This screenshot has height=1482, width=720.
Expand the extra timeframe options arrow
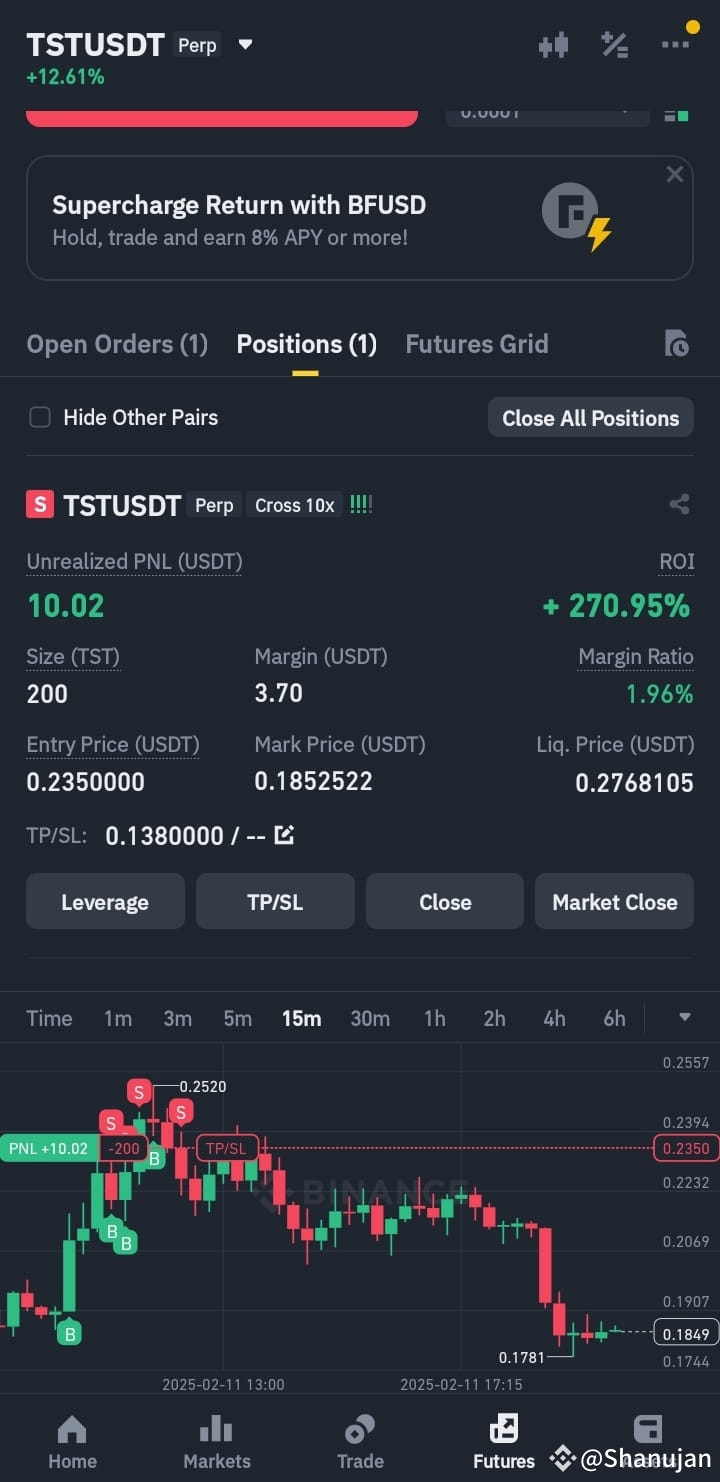pyautogui.click(x=686, y=1018)
